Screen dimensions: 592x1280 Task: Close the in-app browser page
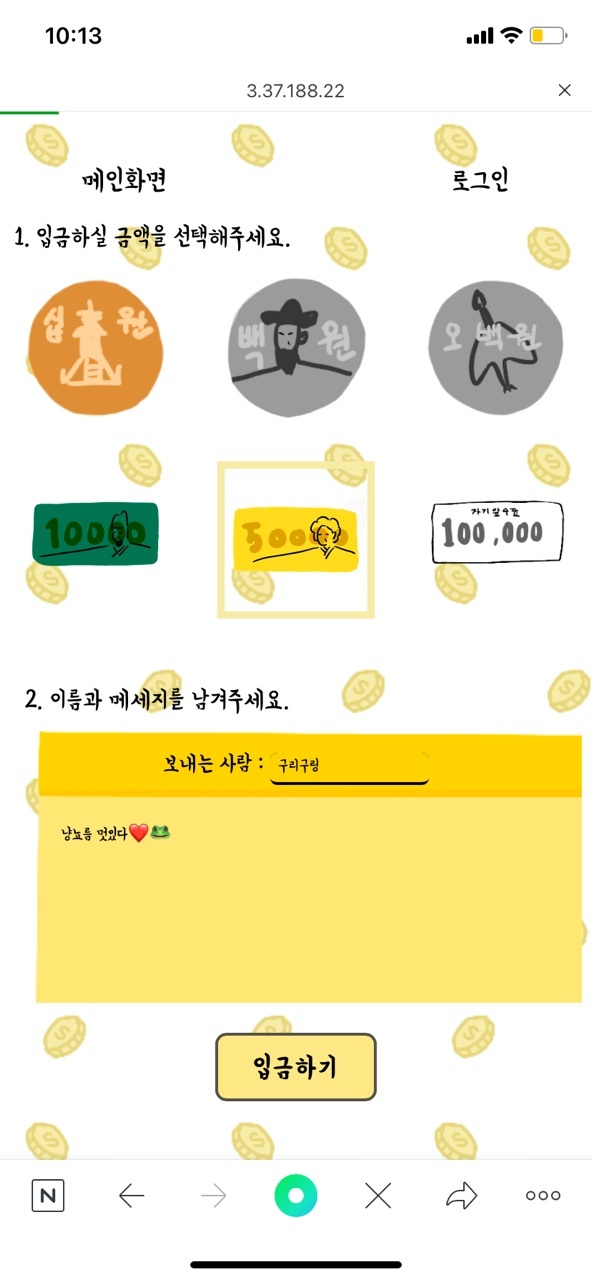(x=564, y=91)
